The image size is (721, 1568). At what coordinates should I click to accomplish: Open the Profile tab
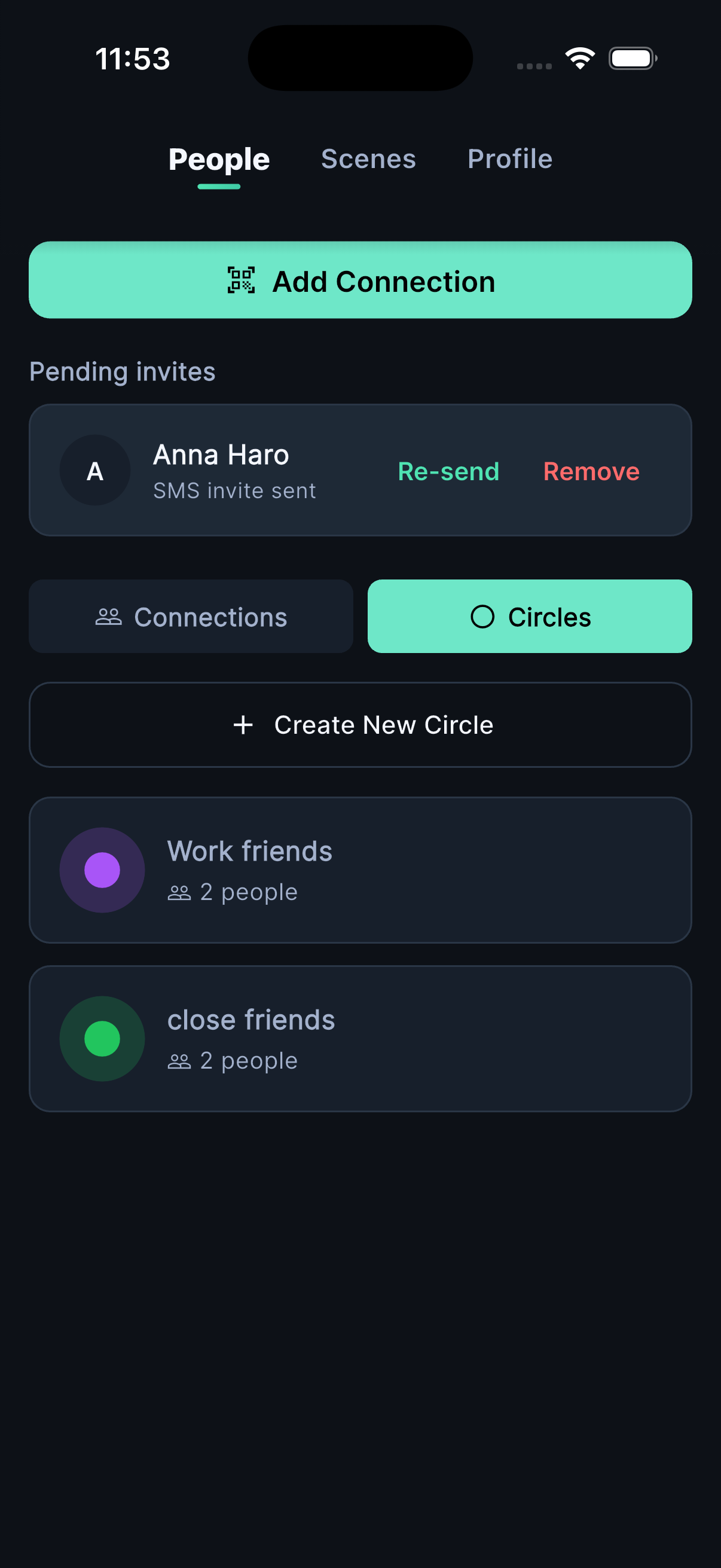[x=510, y=159]
